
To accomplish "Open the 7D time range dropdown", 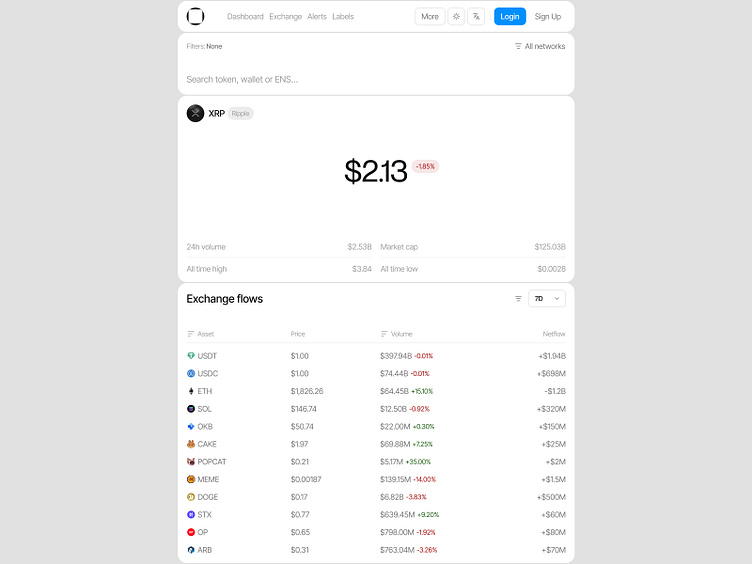I will tap(547, 298).
